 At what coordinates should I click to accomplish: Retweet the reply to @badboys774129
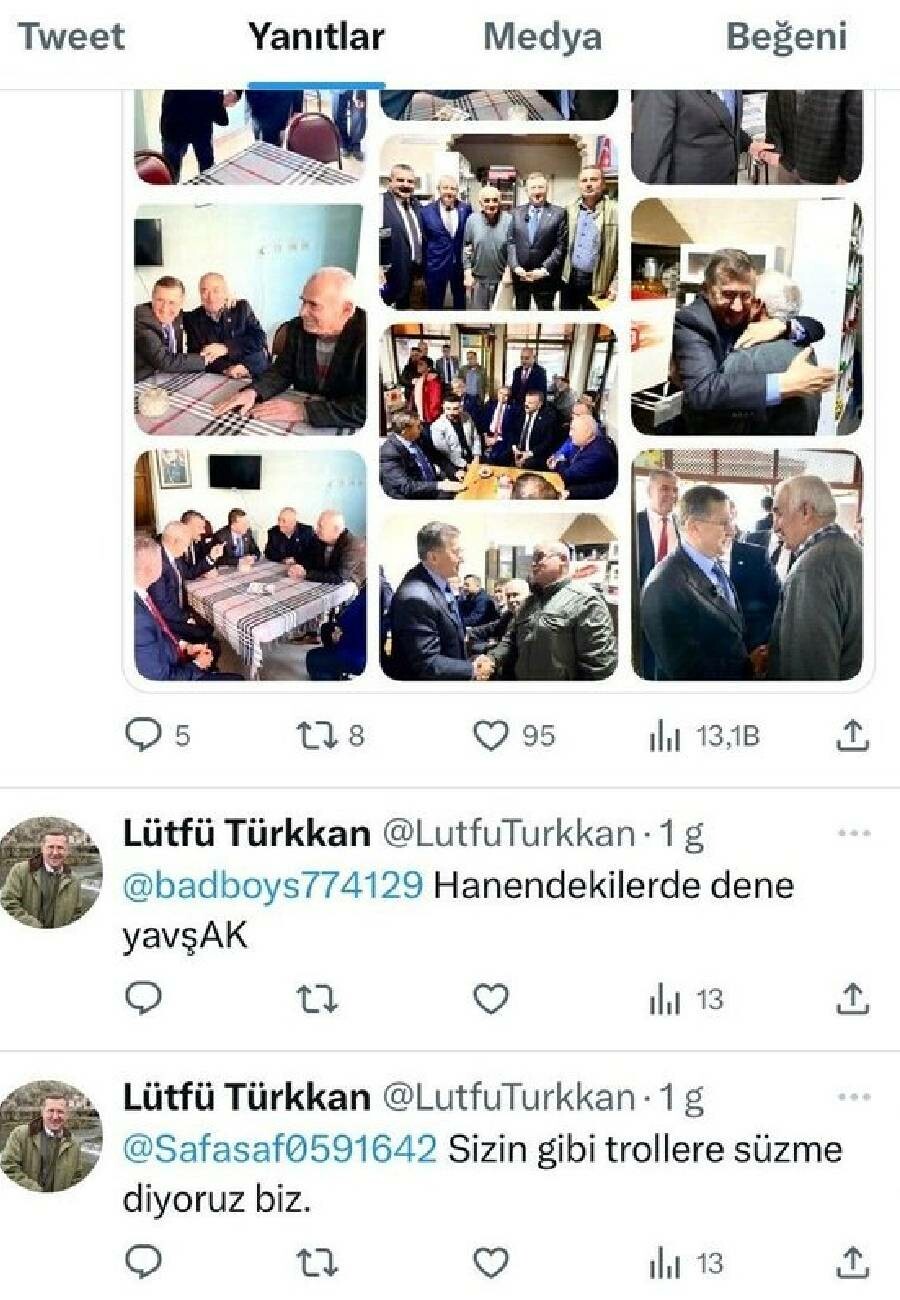[318, 999]
